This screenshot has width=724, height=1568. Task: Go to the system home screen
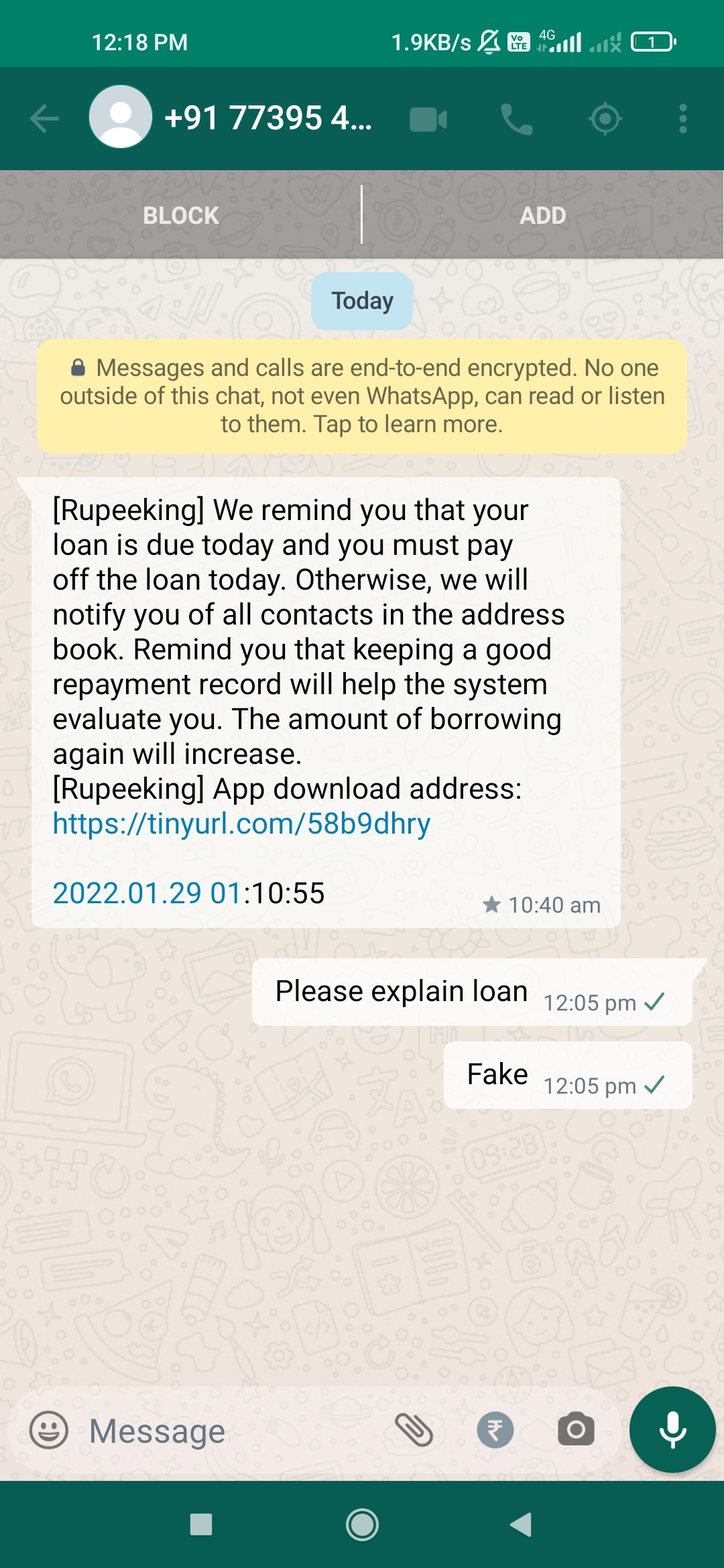click(362, 1525)
